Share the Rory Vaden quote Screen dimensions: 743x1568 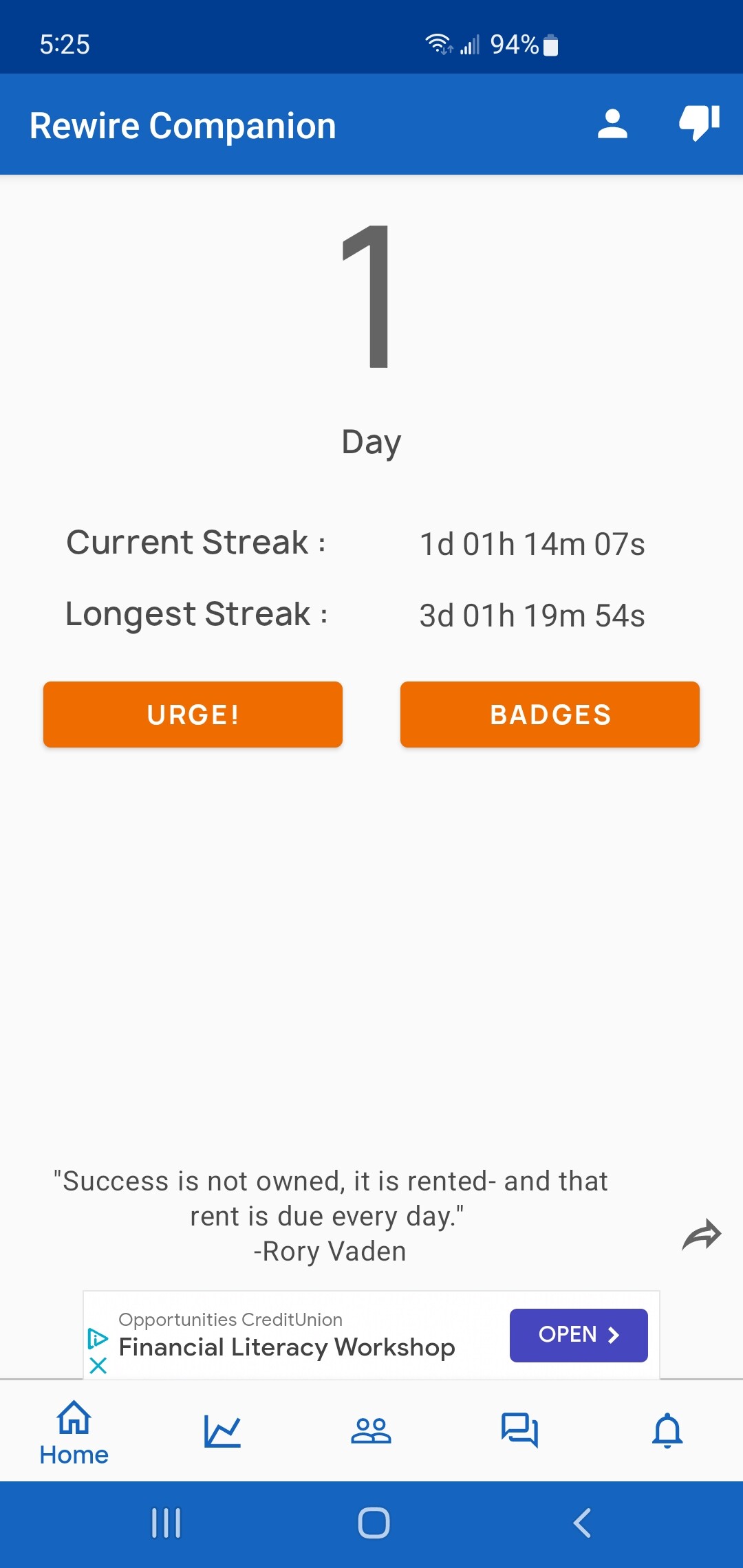pyautogui.click(x=701, y=1235)
